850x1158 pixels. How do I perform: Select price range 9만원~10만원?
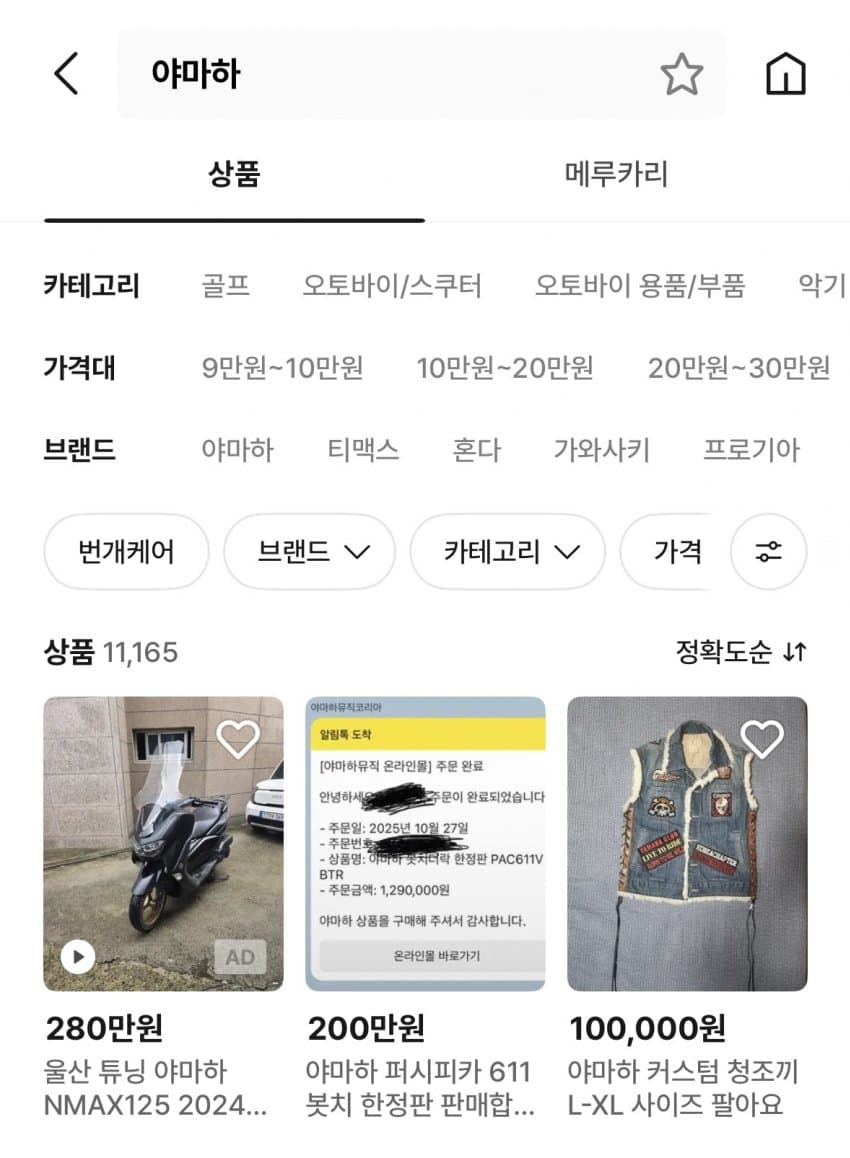click(282, 368)
